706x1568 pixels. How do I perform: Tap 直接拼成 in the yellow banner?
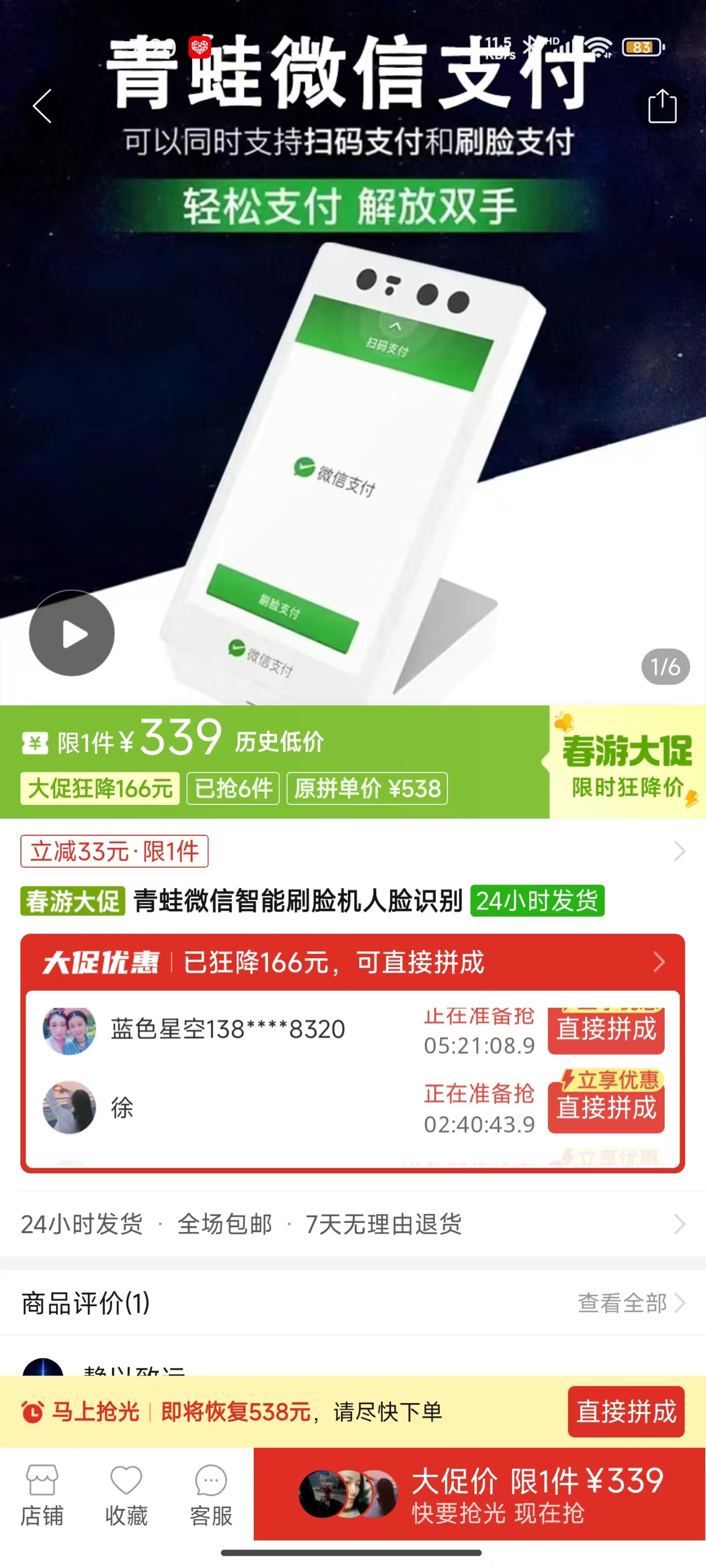625,1411
